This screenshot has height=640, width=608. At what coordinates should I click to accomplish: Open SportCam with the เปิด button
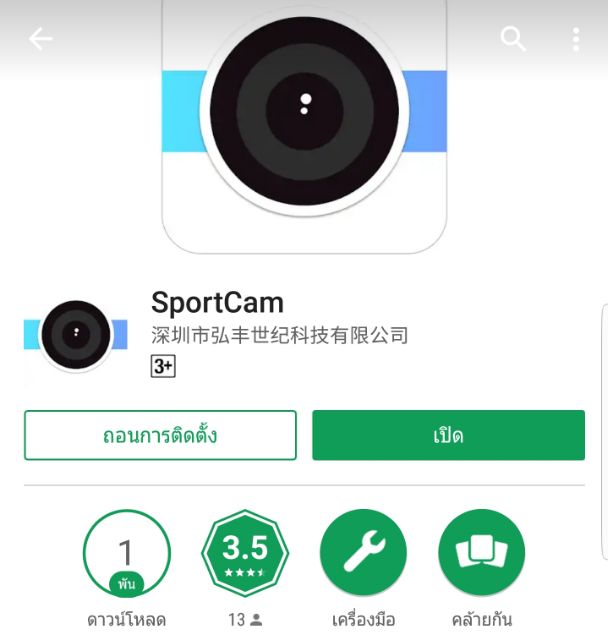tap(448, 435)
